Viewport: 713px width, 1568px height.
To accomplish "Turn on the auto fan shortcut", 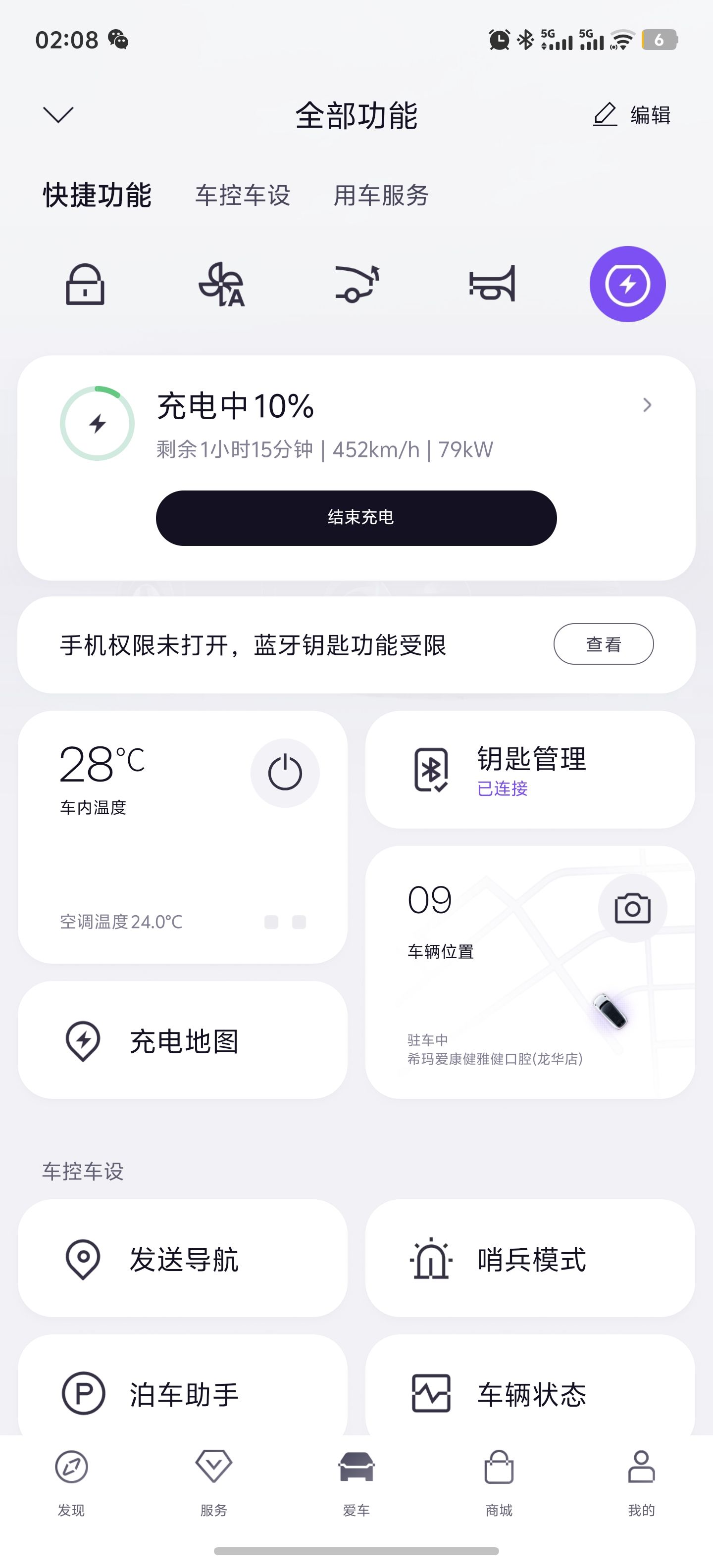I will [x=221, y=284].
